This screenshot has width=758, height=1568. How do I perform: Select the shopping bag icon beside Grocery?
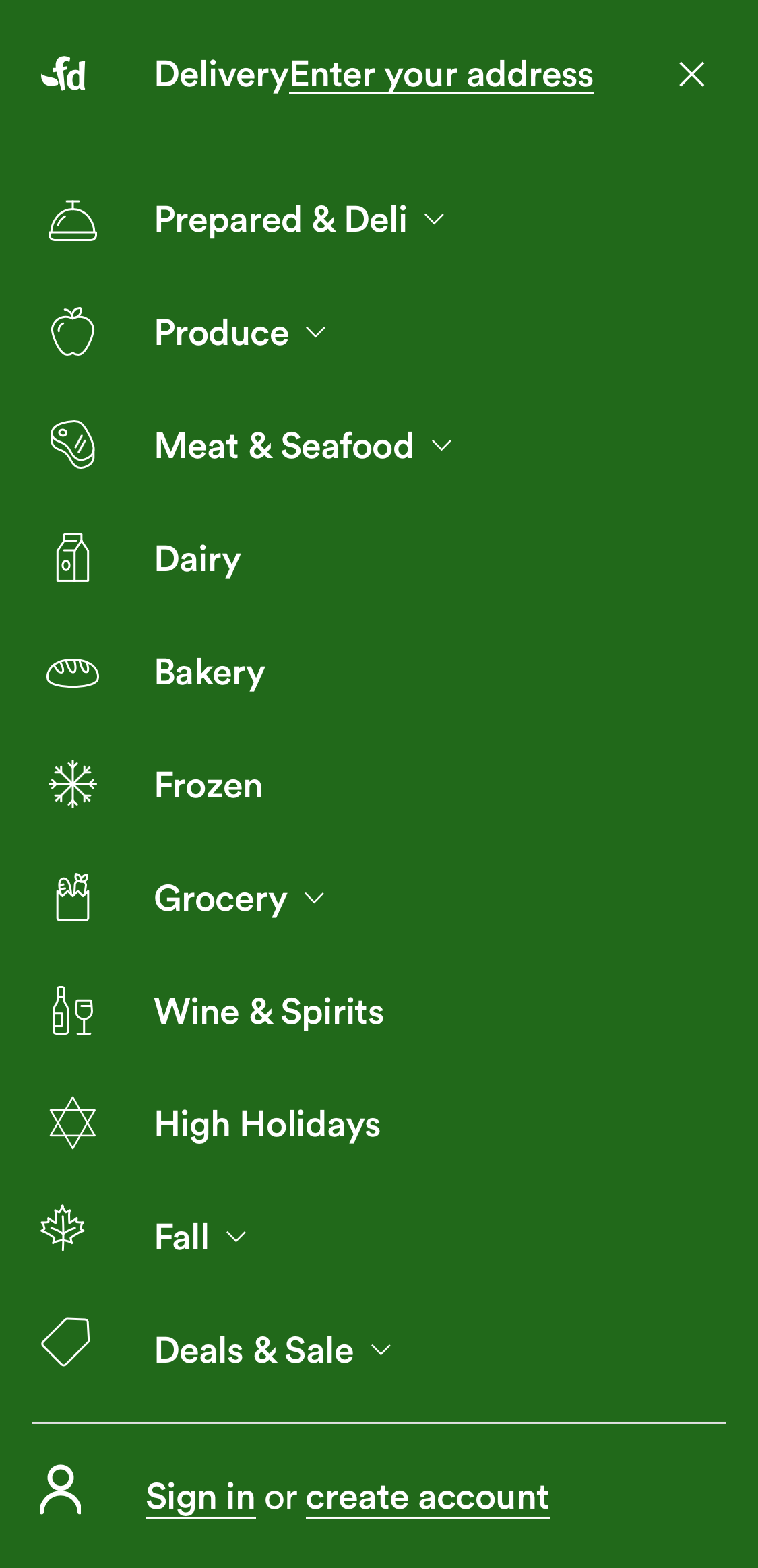point(72,899)
